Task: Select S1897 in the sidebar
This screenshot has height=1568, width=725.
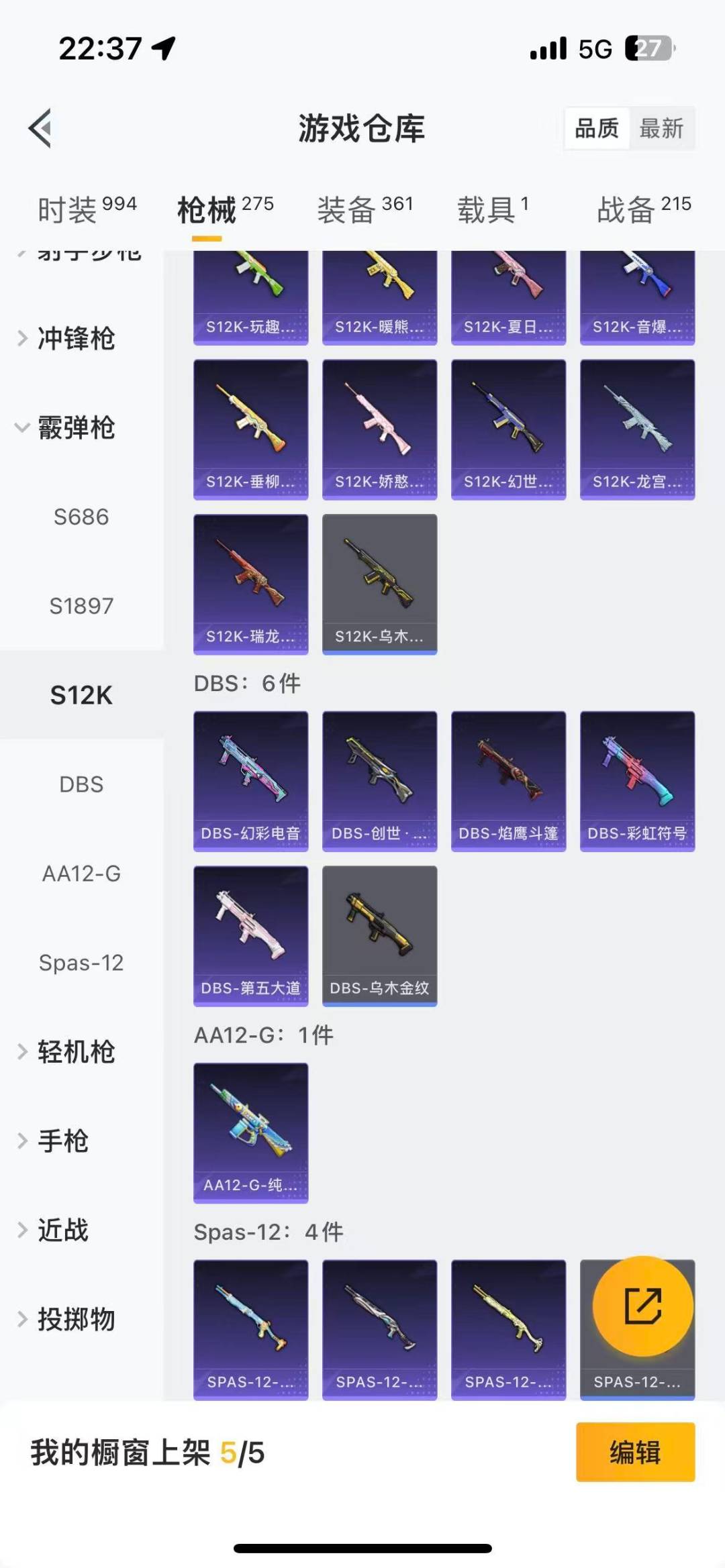Action: tap(81, 606)
